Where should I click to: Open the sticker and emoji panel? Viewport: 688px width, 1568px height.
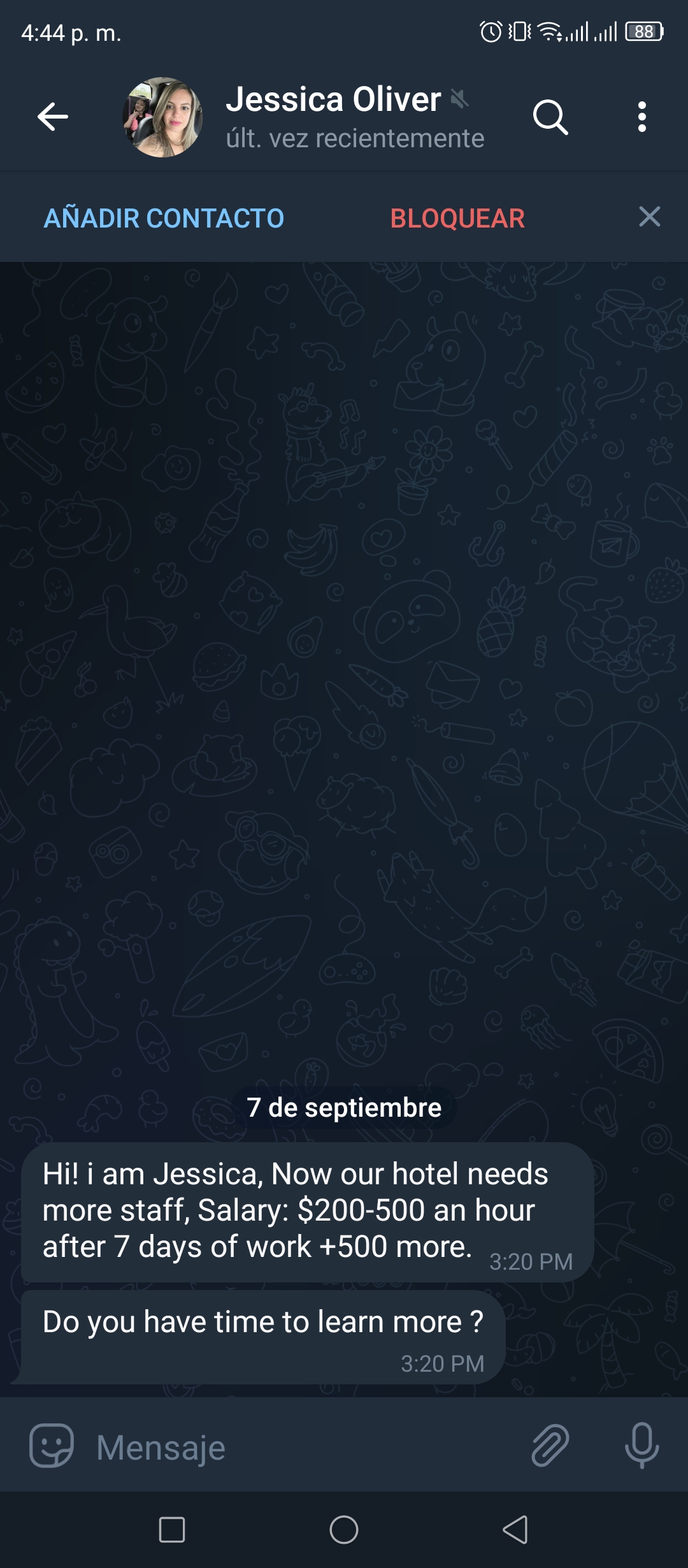(x=52, y=1446)
